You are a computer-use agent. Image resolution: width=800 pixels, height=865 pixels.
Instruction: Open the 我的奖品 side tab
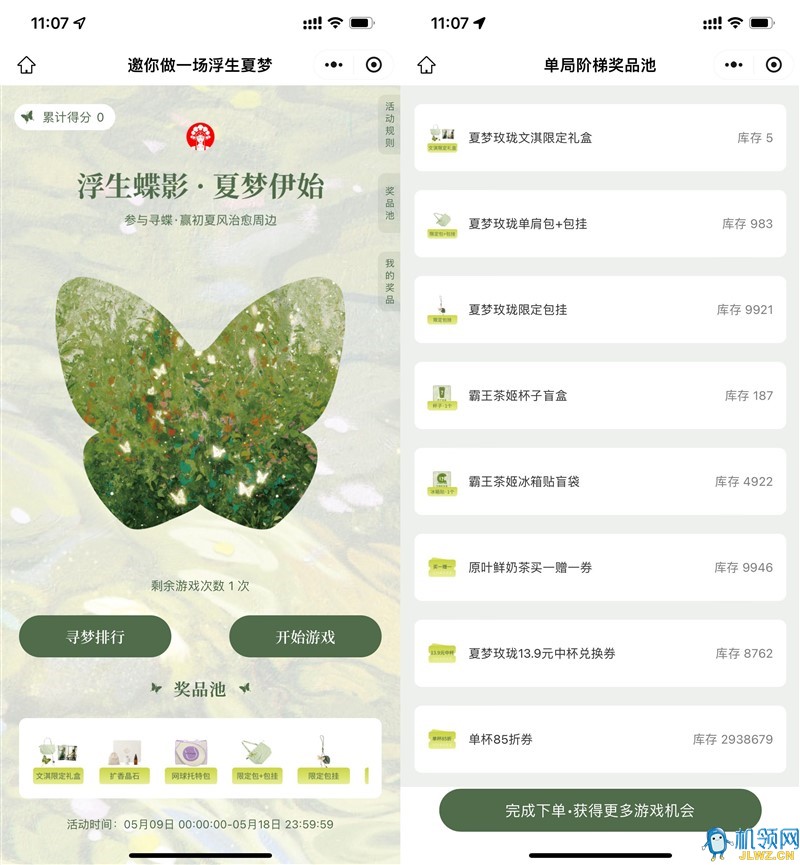click(x=389, y=281)
